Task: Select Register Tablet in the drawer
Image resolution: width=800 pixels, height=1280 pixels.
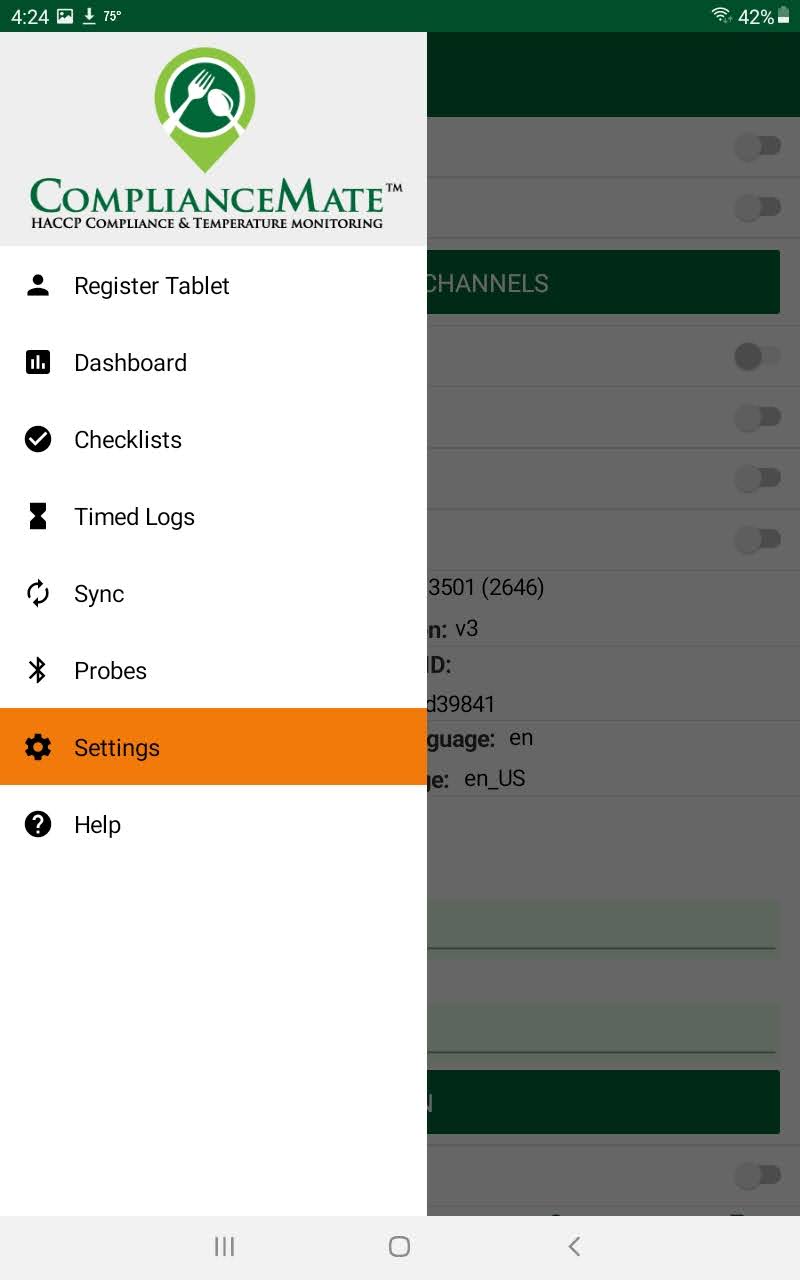Action: tap(151, 285)
